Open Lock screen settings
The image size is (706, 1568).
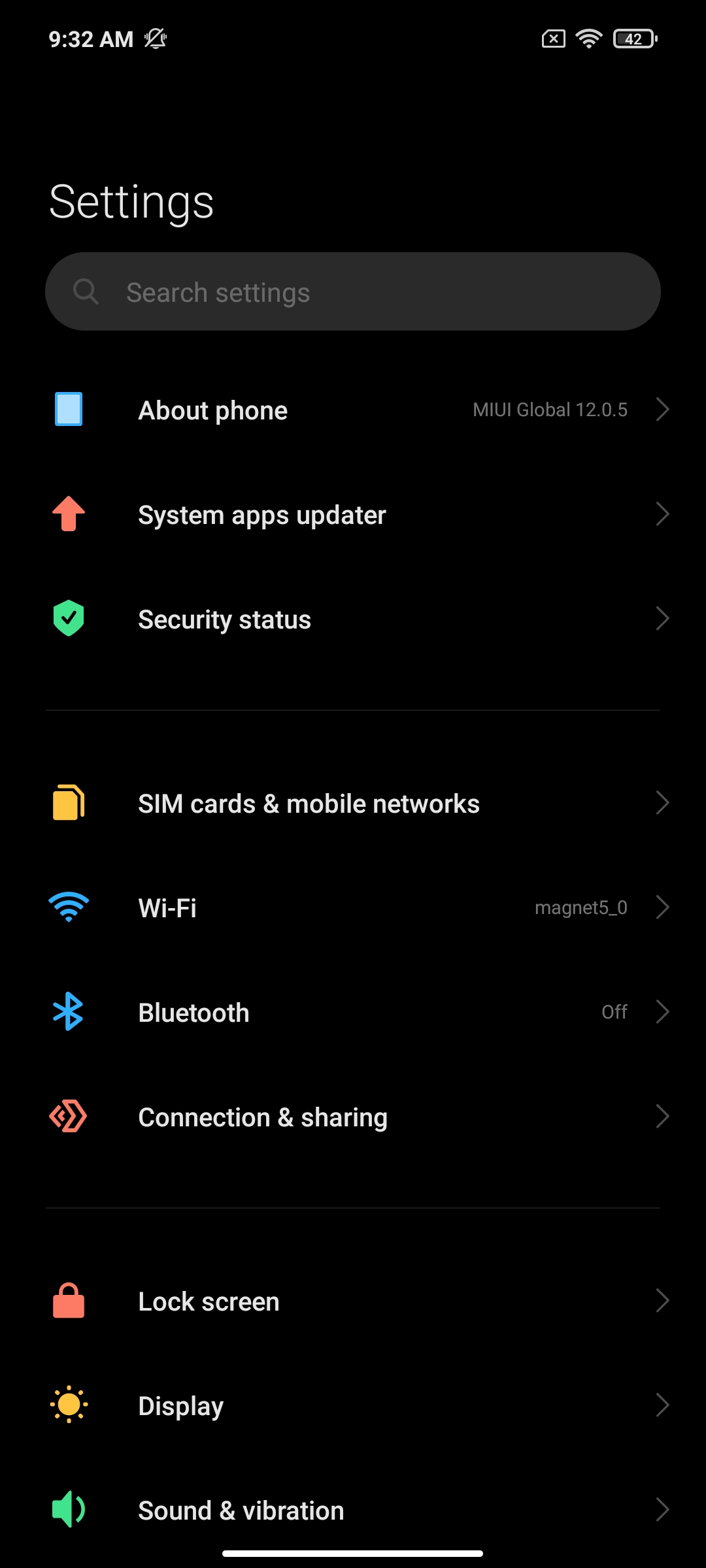coord(353,1301)
